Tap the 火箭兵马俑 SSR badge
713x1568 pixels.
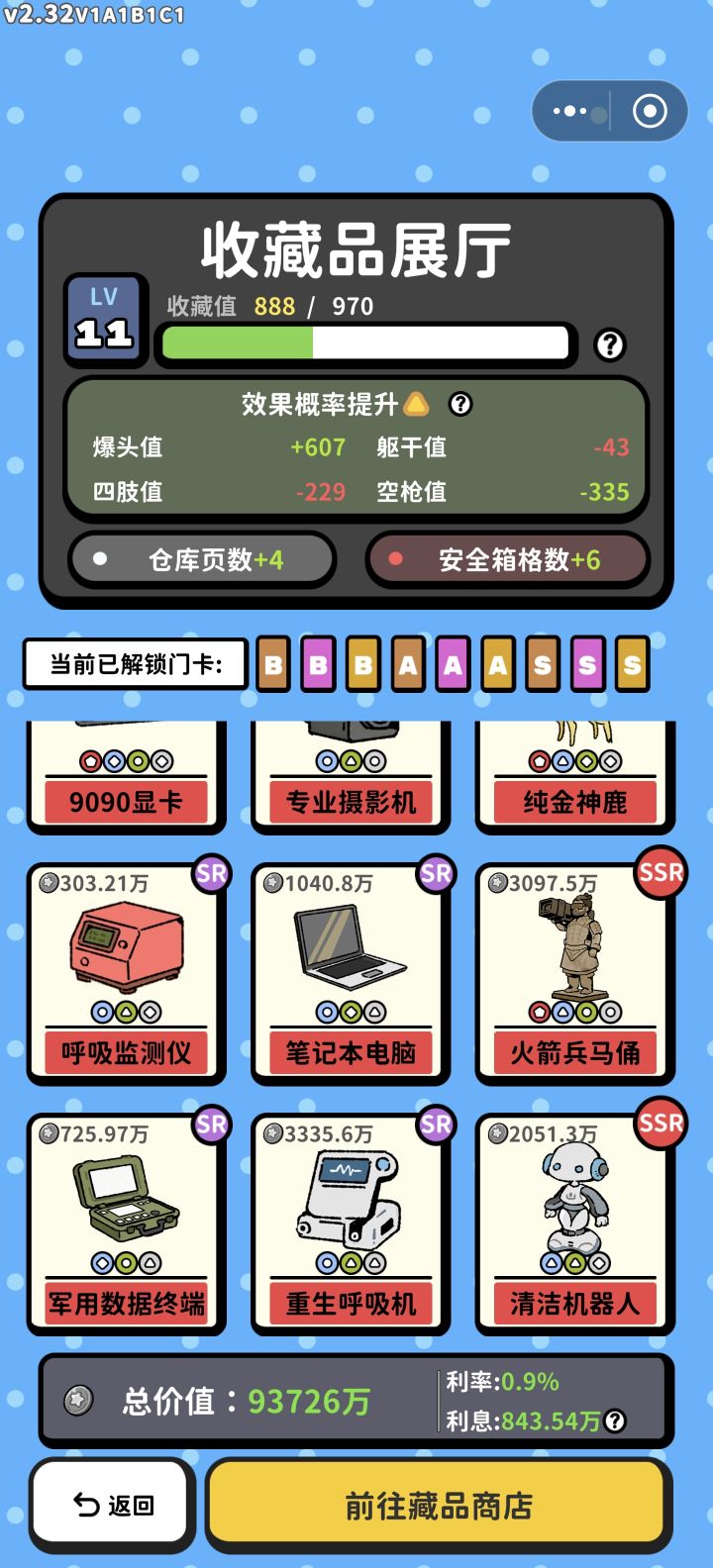tap(660, 873)
